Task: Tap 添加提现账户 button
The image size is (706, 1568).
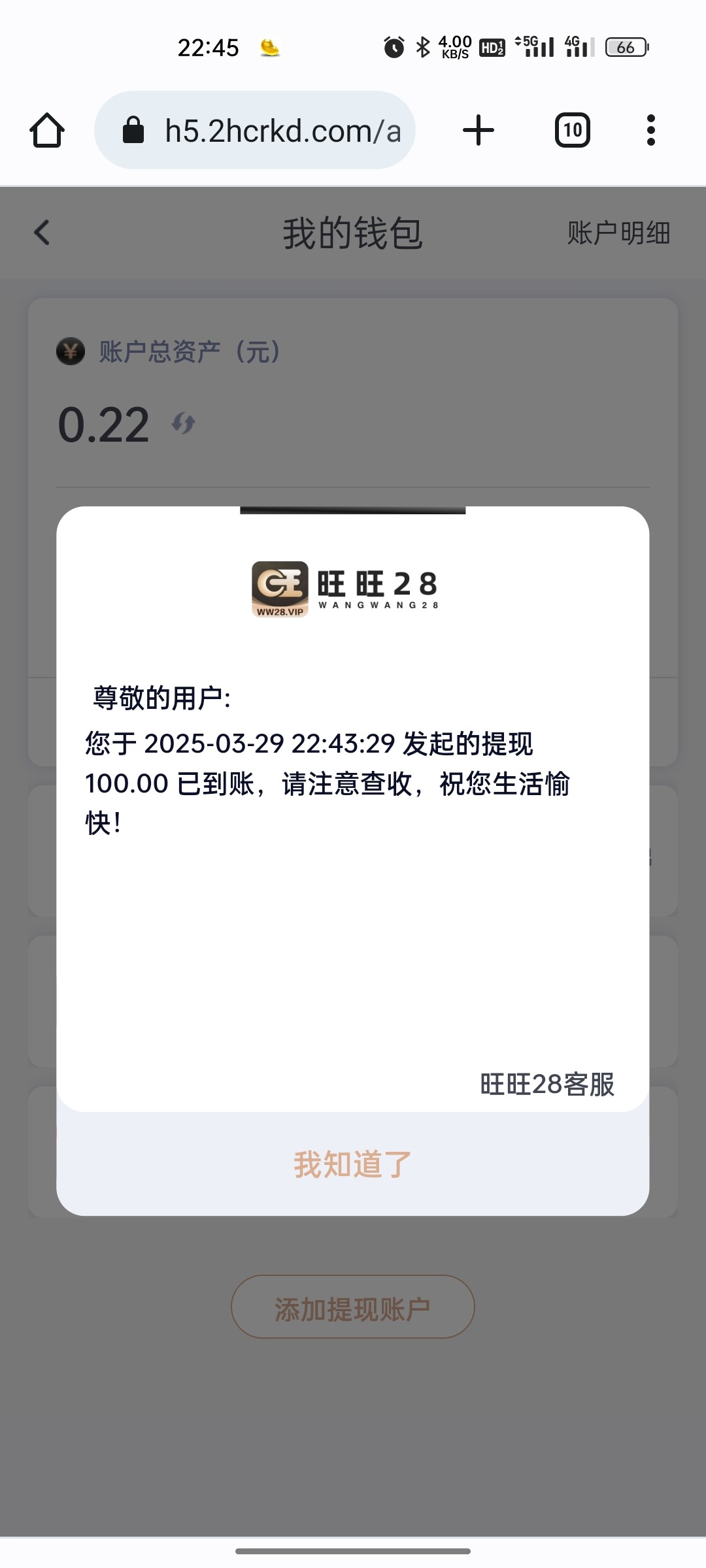Action: coord(353,1307)
